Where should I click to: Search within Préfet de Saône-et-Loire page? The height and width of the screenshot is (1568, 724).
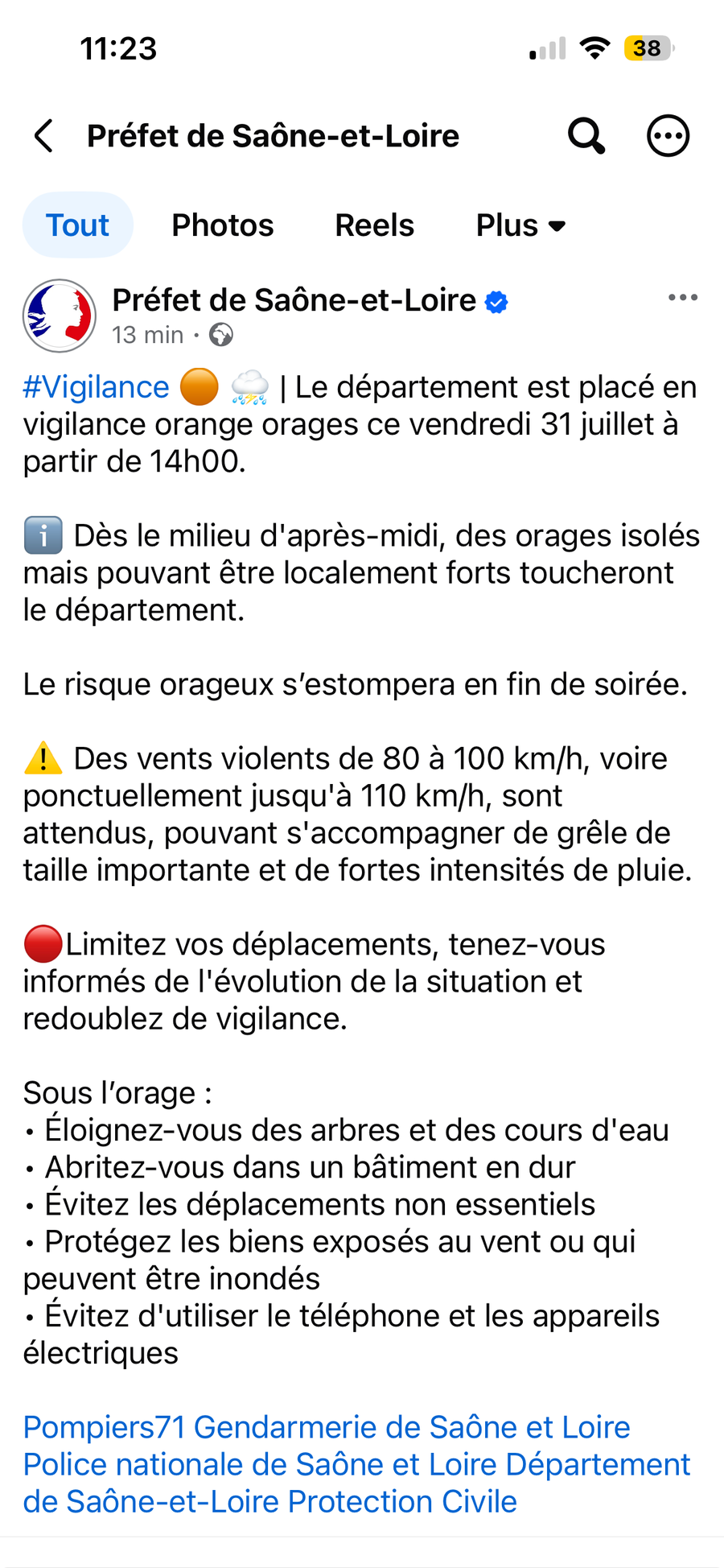(586, 136)
